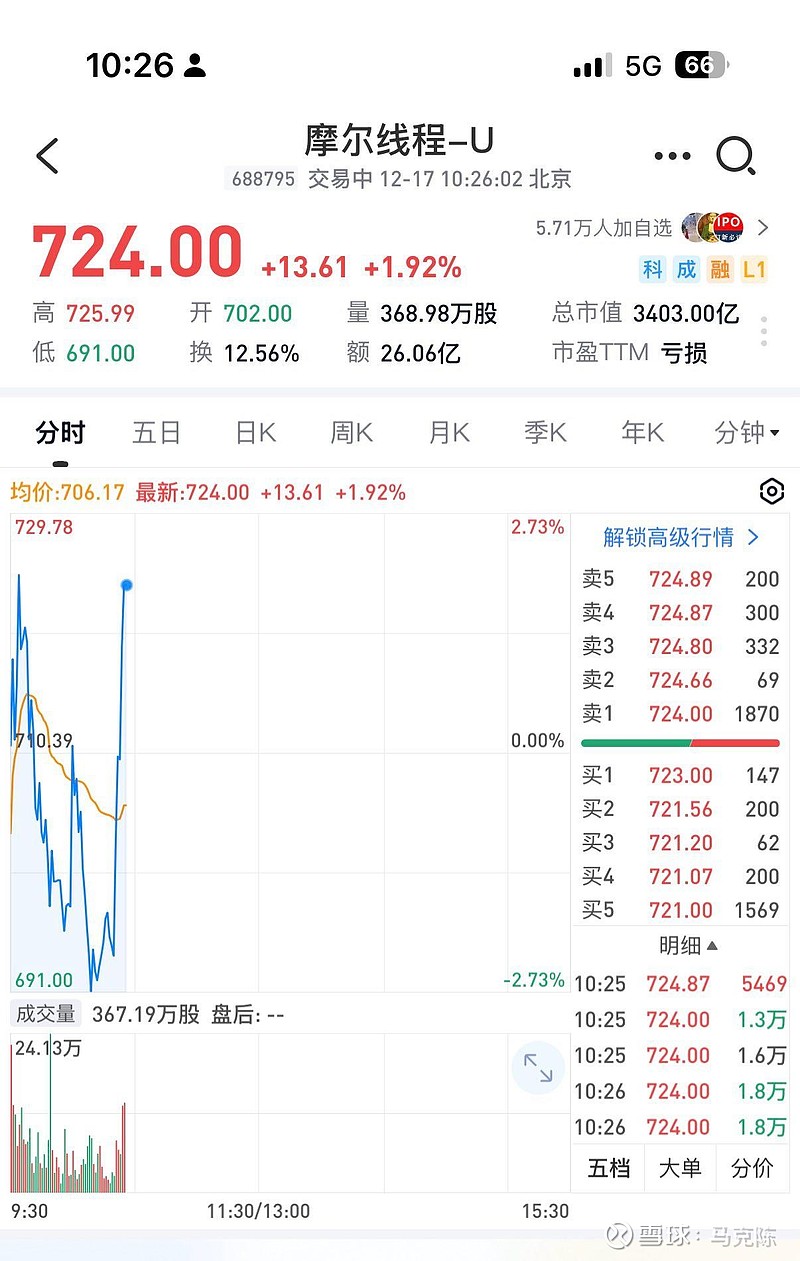Switch to the 五日 chart tab
The image size is (800, 1261).
point(157,432)
